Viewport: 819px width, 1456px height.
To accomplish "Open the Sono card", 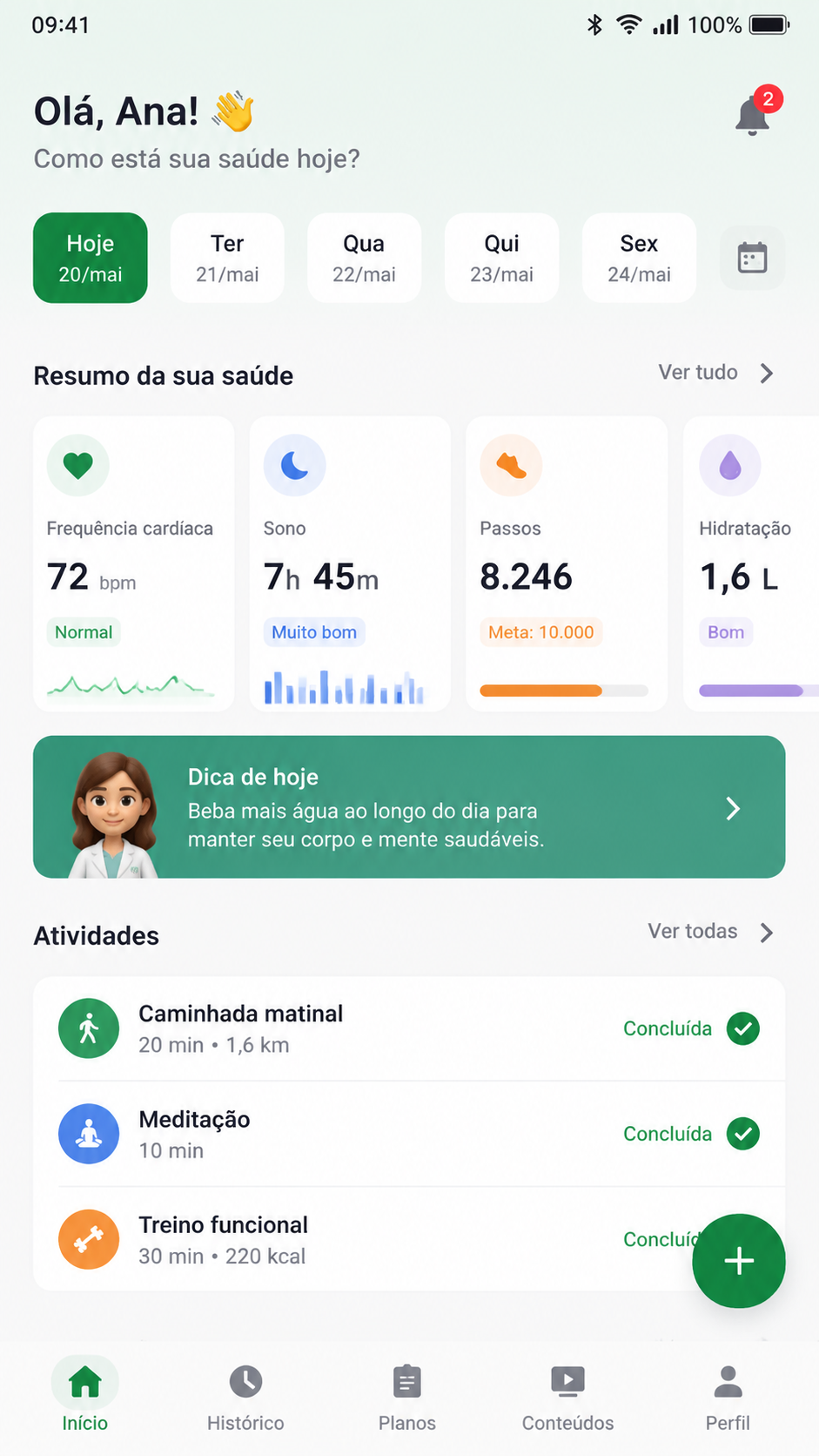I will pyautogui.click(x=350, y=563).
